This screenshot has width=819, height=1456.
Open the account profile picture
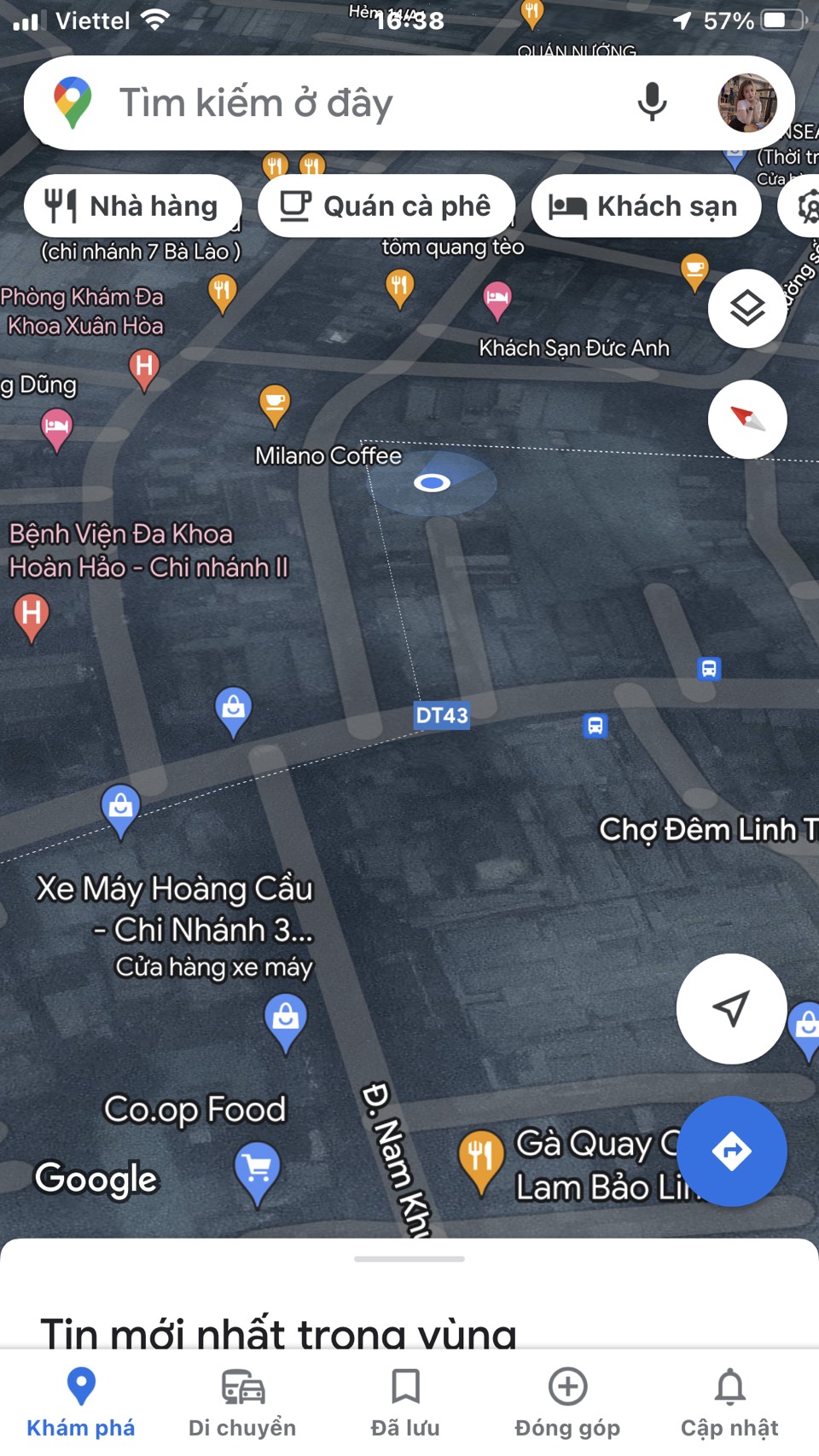click(747, 103)
